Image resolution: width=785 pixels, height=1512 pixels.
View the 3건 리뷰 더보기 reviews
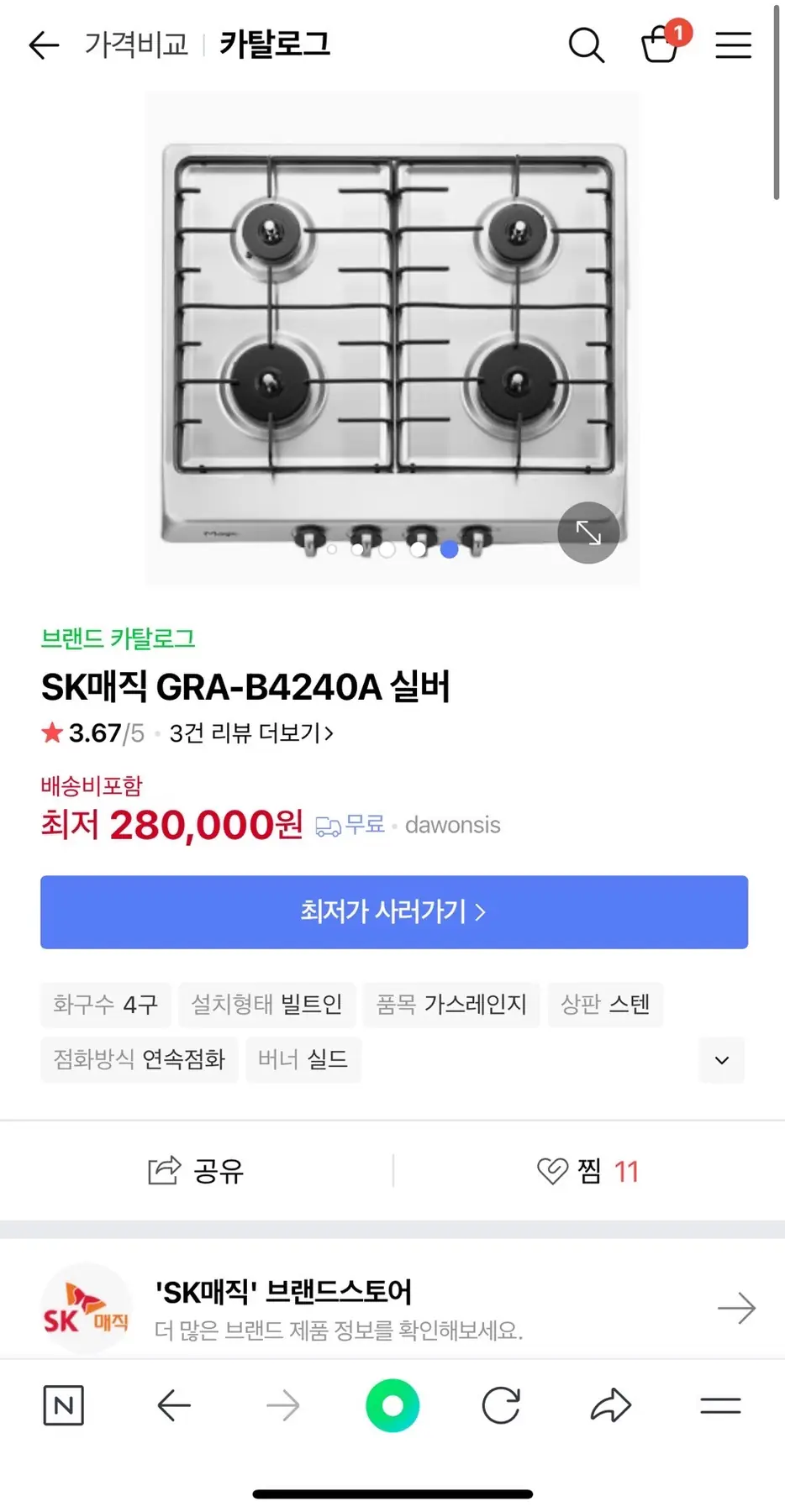point(251,733)
